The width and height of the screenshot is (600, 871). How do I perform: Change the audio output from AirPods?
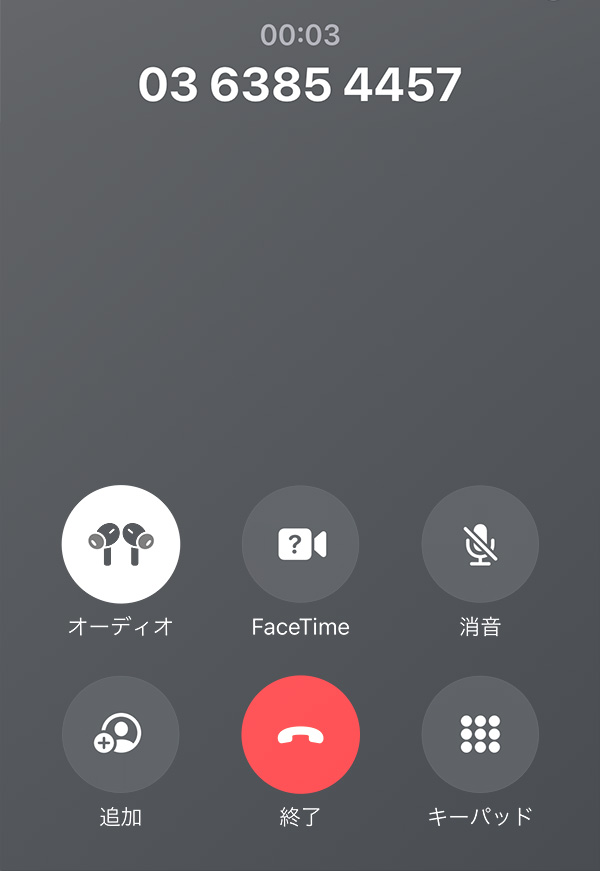121,544
